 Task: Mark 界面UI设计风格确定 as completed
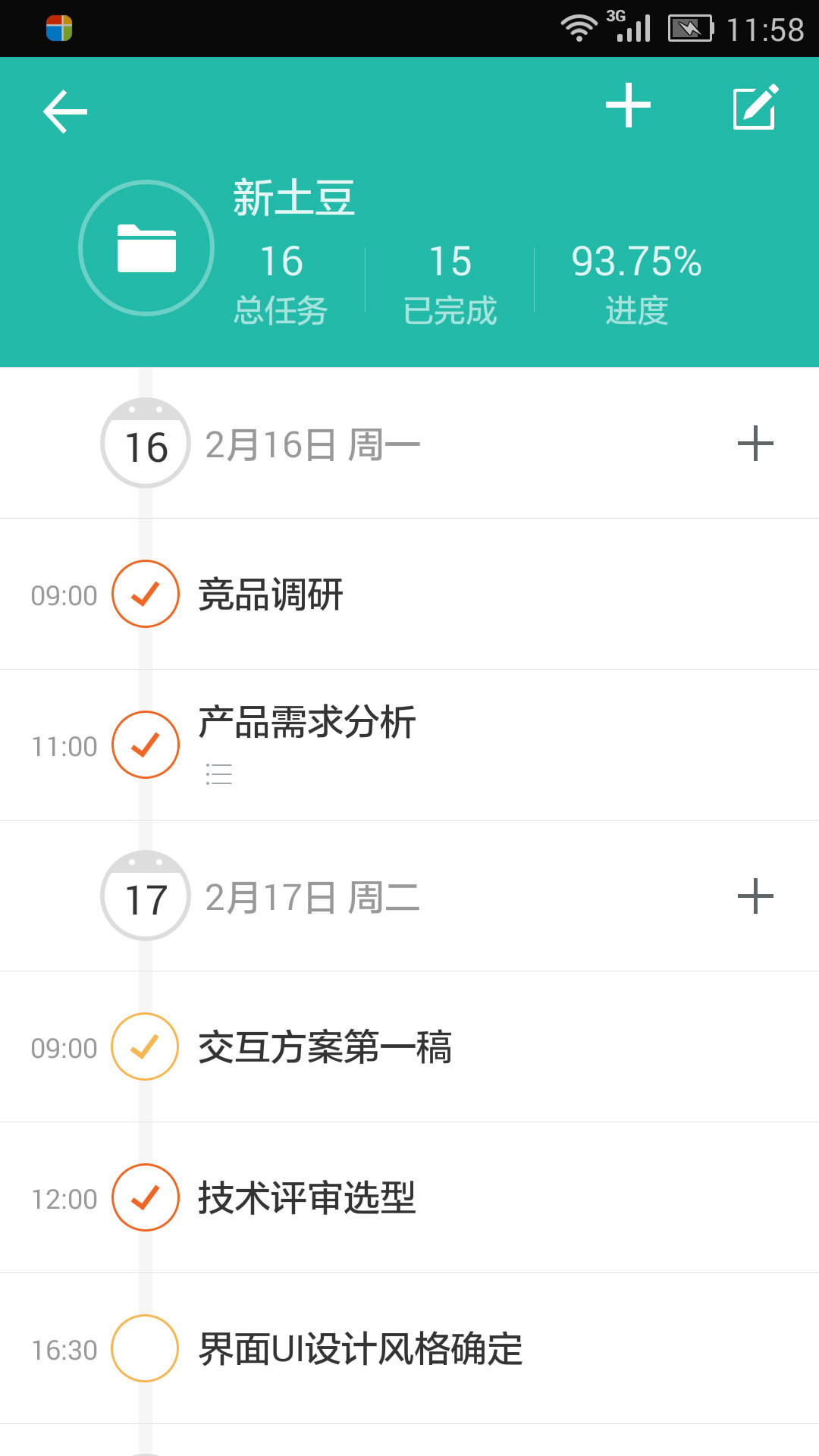(146, 1350)
